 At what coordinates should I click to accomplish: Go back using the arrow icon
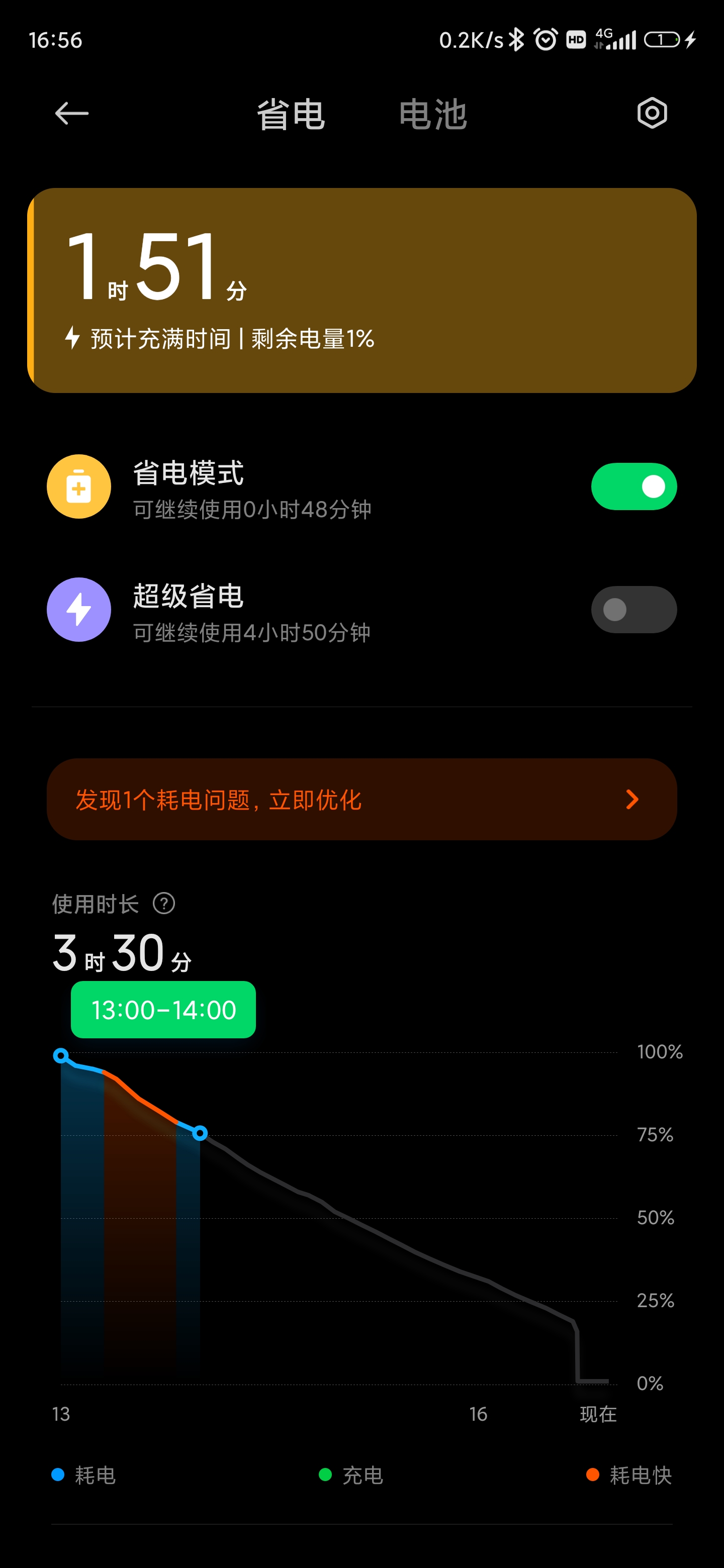[x=72, y=113]
